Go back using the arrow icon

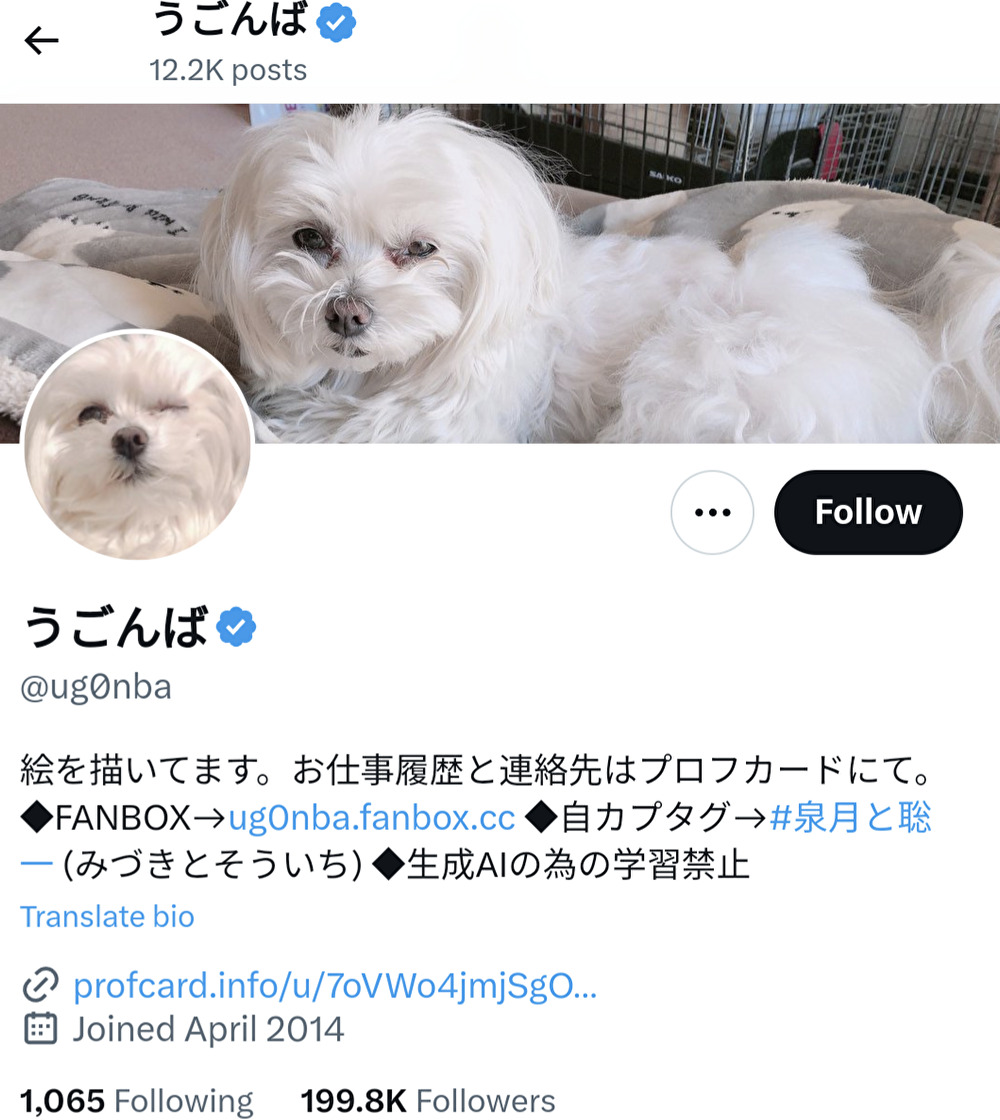[x=42, y=41]
